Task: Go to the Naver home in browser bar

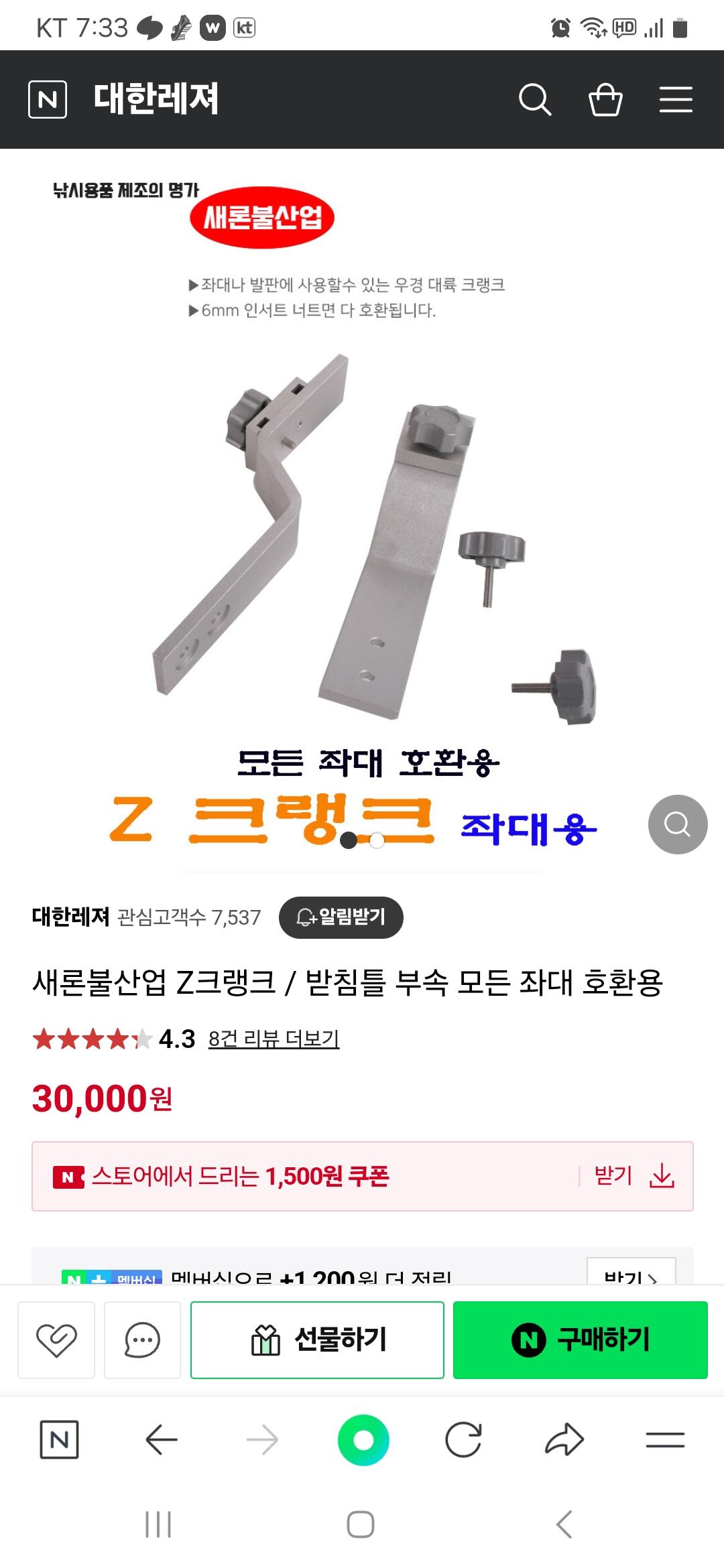Action: pos(59,1439)
